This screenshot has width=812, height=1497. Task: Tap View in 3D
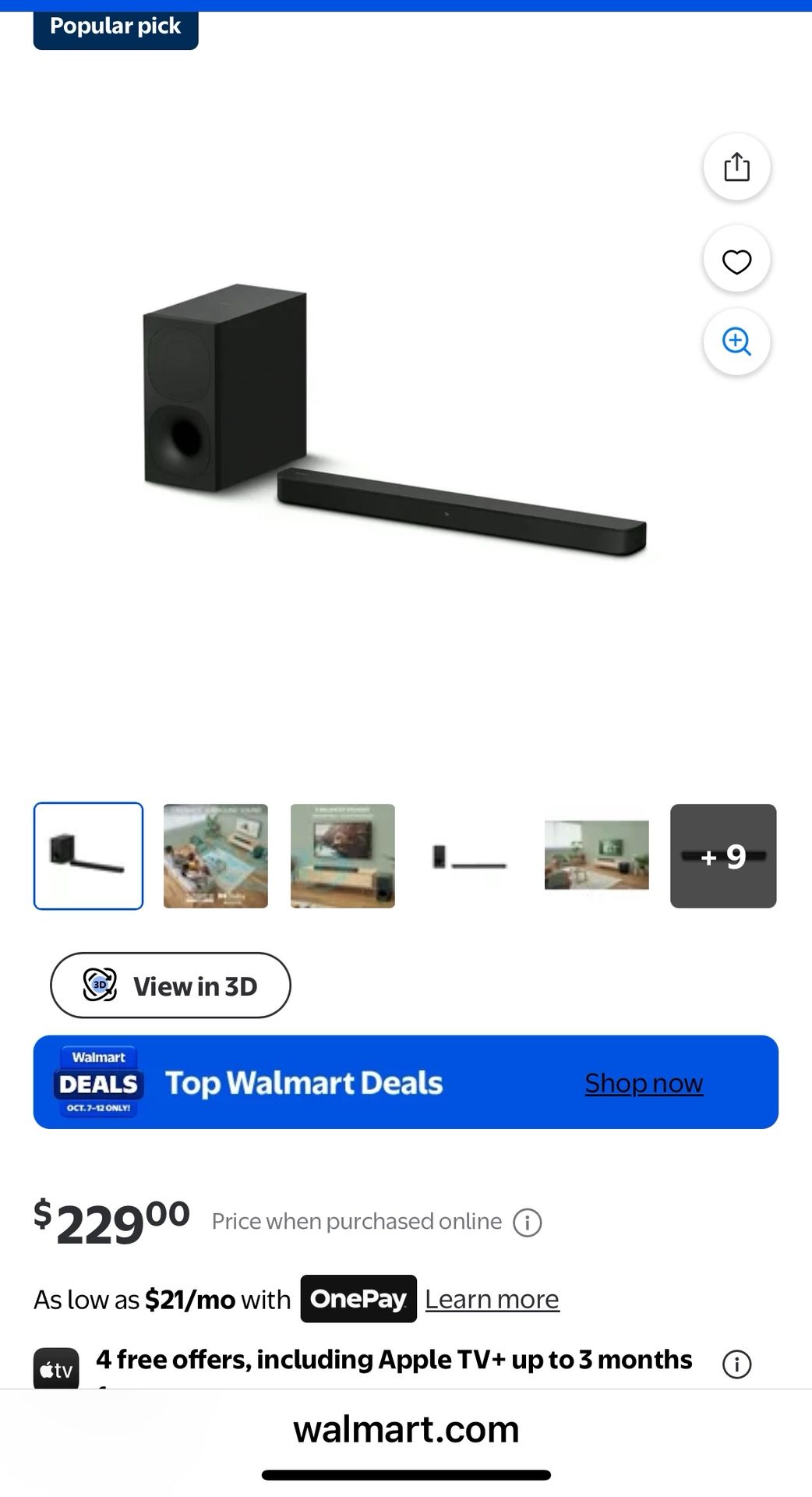[171, 986]
